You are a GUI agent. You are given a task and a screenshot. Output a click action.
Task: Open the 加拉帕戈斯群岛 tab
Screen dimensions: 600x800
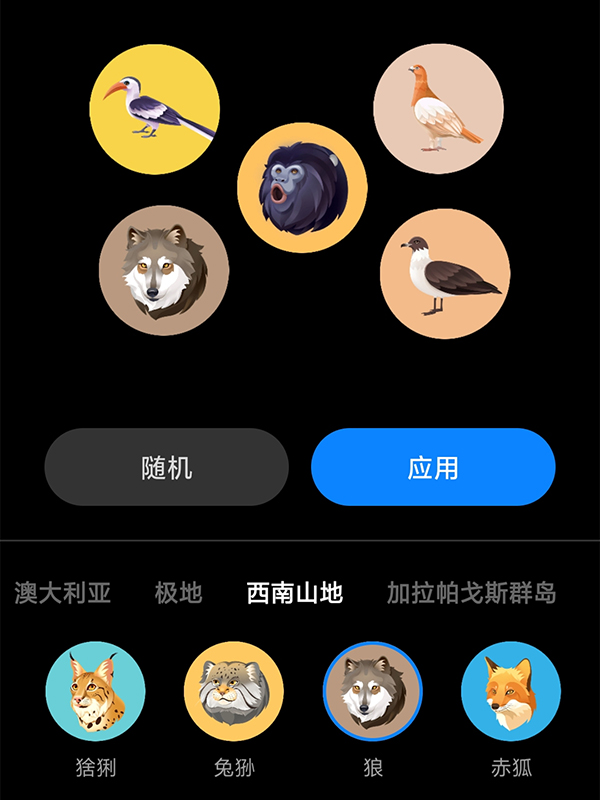point(471,593)
